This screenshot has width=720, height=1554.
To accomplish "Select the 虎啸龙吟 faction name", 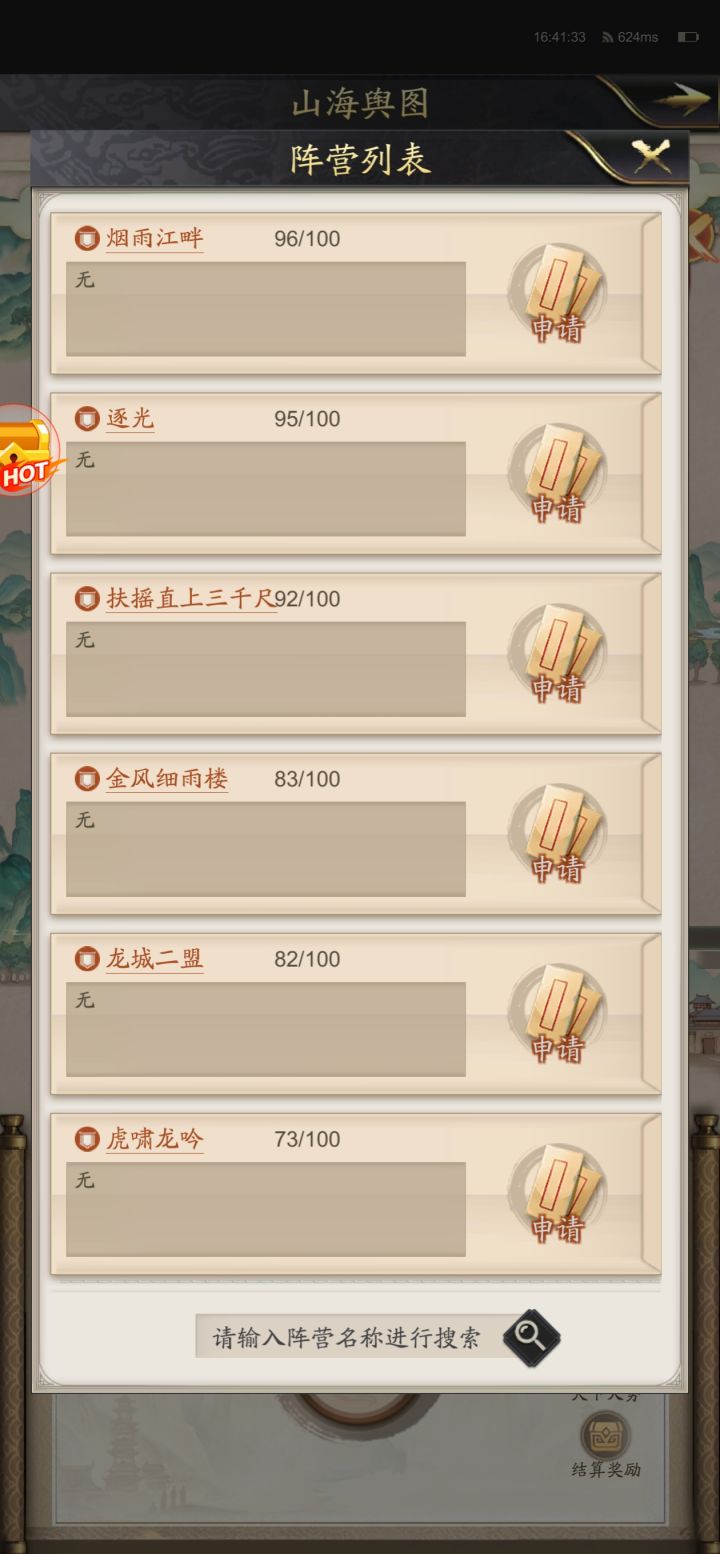I will 150,1140.
